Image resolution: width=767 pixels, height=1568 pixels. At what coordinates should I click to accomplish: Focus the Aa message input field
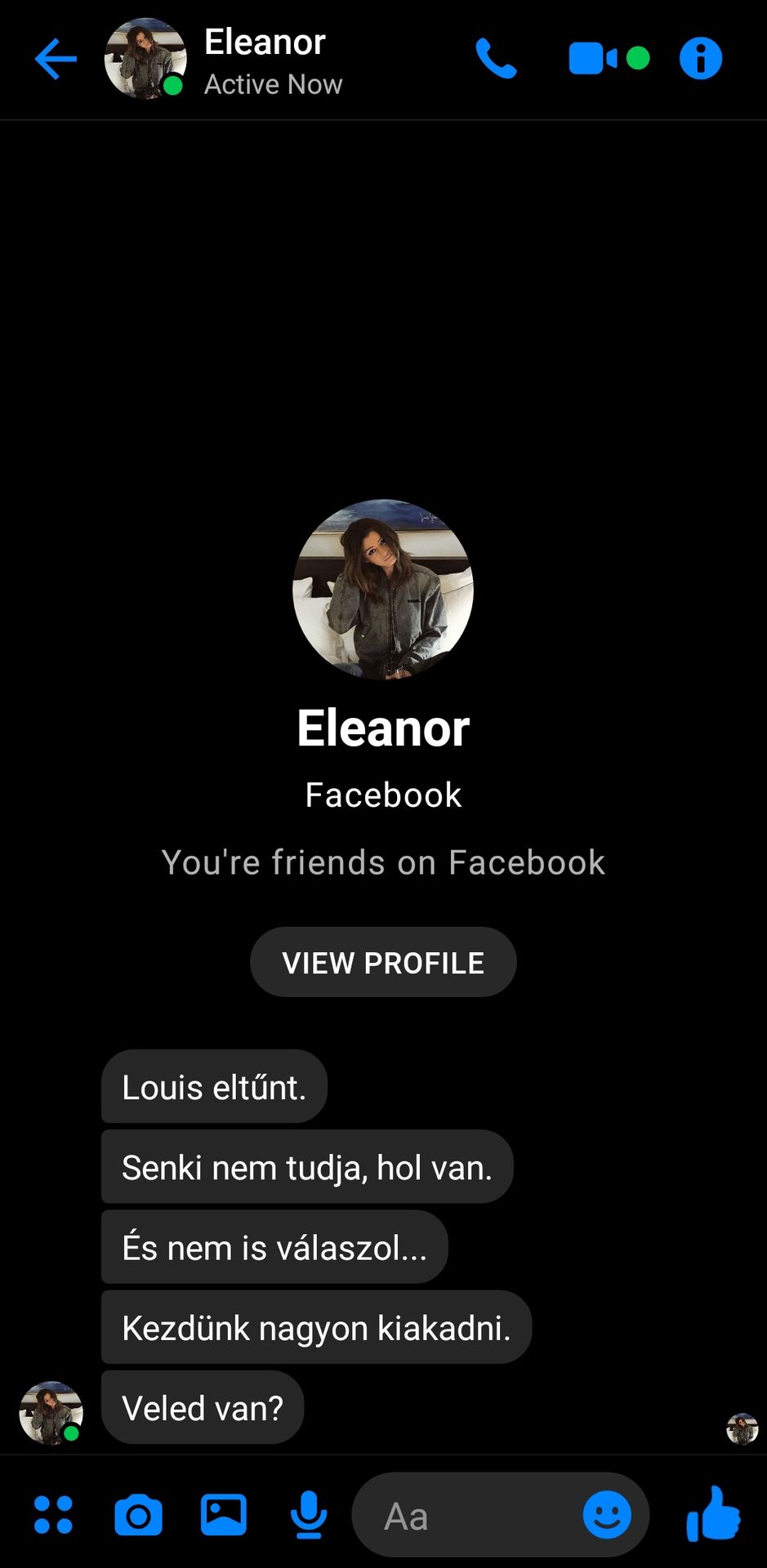pyautogui.click(x=466, y=1516)
